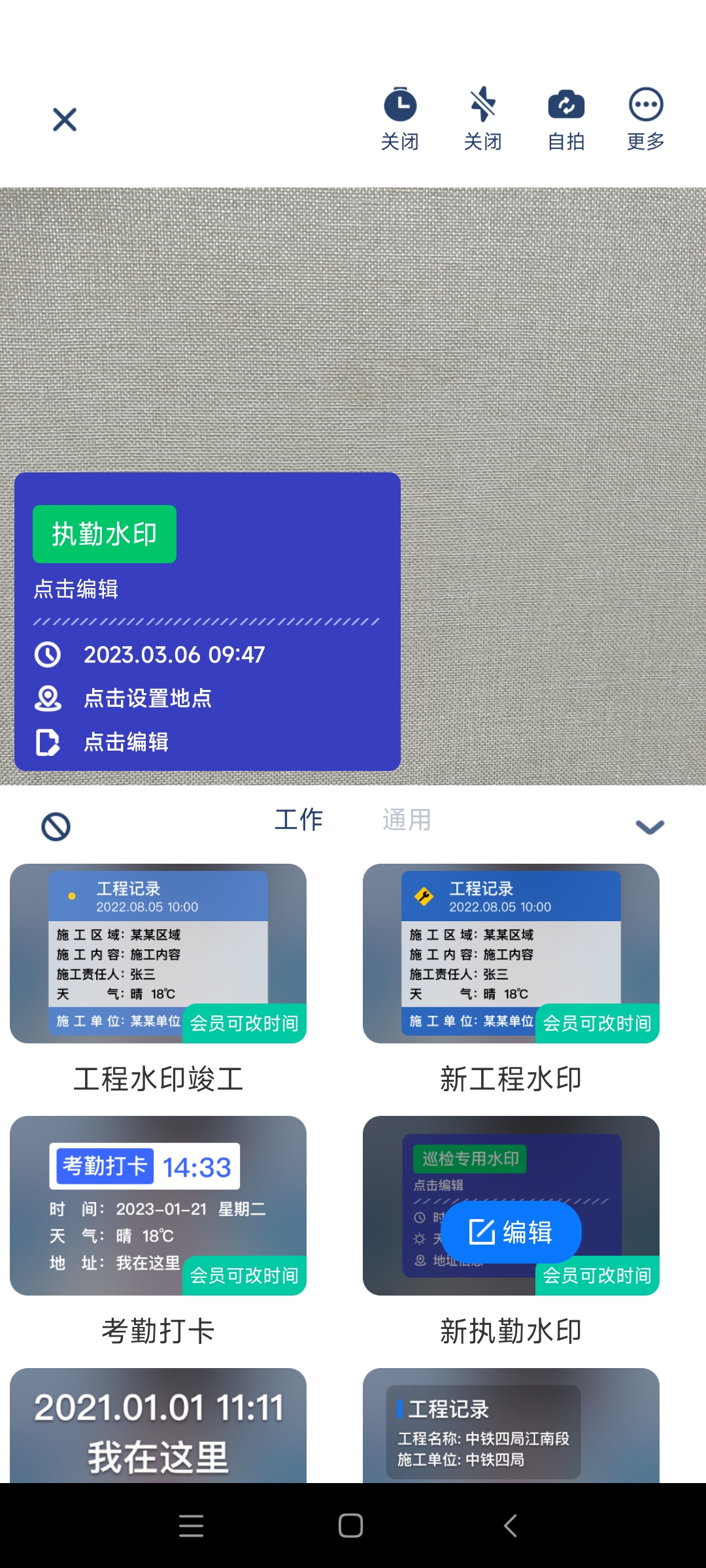
Task: Toggle the flash icon labeled 关闭
Action: tap(483, 118)
